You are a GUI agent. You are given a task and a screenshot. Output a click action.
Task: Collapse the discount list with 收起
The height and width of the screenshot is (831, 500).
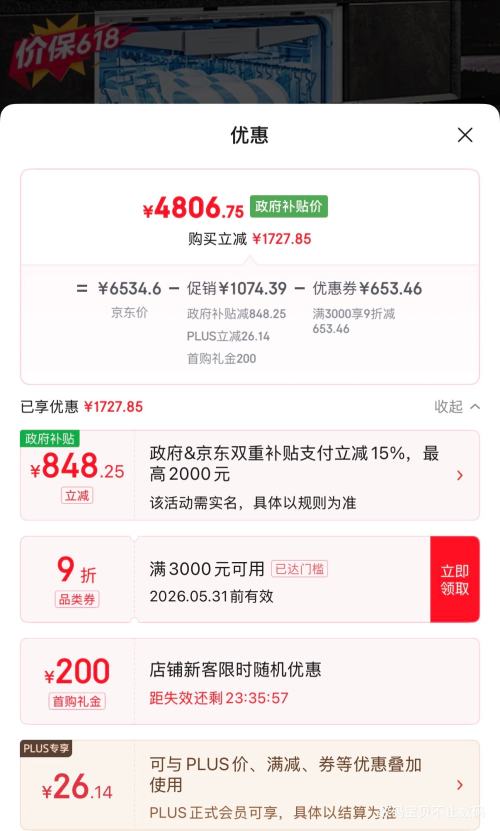point(457,406)
